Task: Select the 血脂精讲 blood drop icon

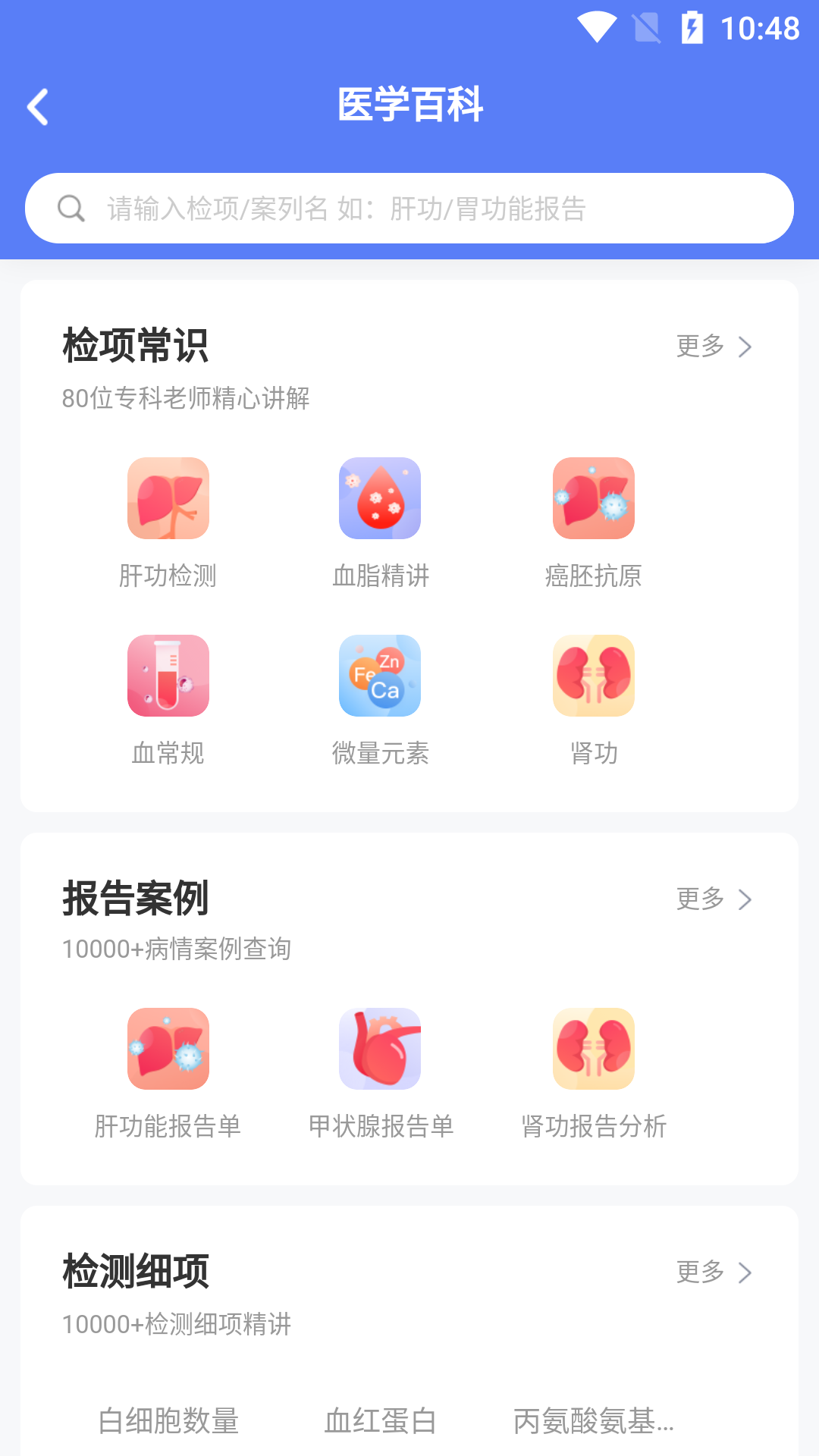Action: 380,498
